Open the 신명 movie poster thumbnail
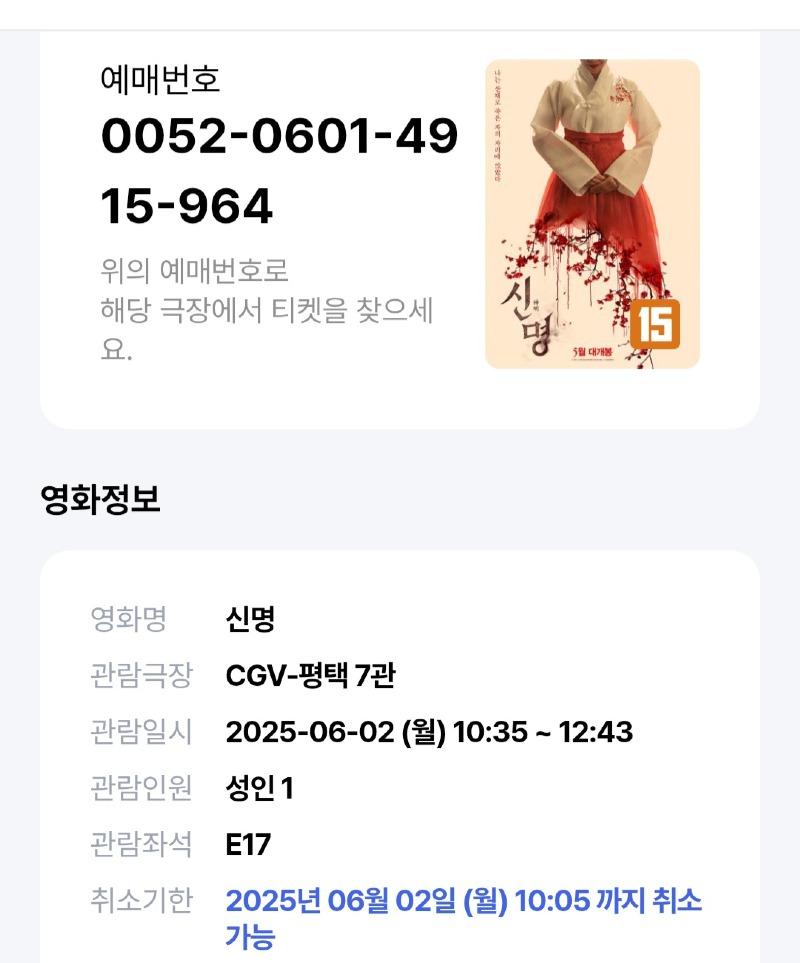The height and width of the screenshot is (963, 800). [592, 214]
